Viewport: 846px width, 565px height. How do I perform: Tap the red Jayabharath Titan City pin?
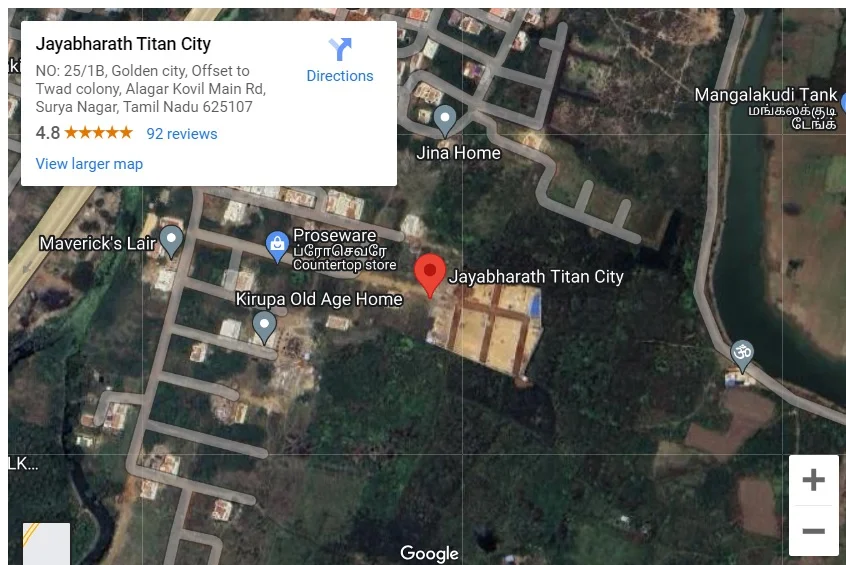(x=430, y=274)
